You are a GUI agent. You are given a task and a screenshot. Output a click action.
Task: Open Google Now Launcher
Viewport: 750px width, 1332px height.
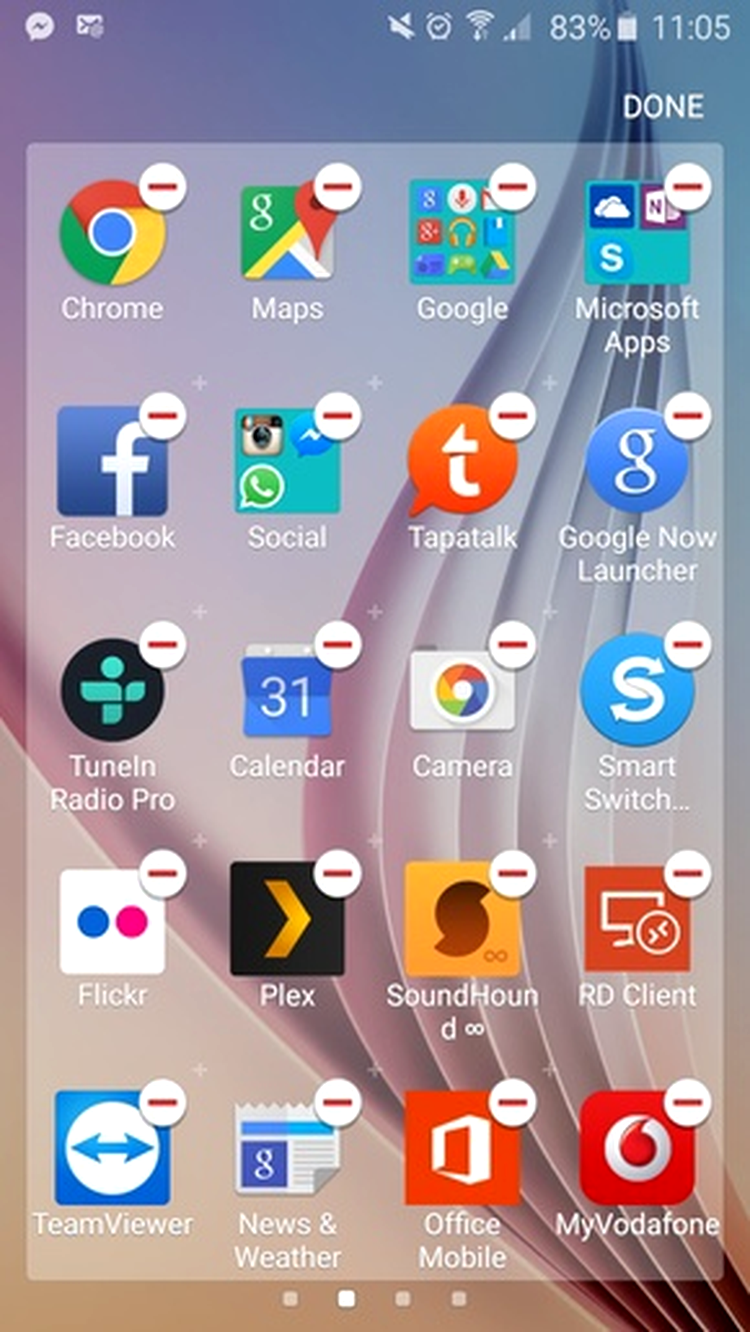[637, 461]
